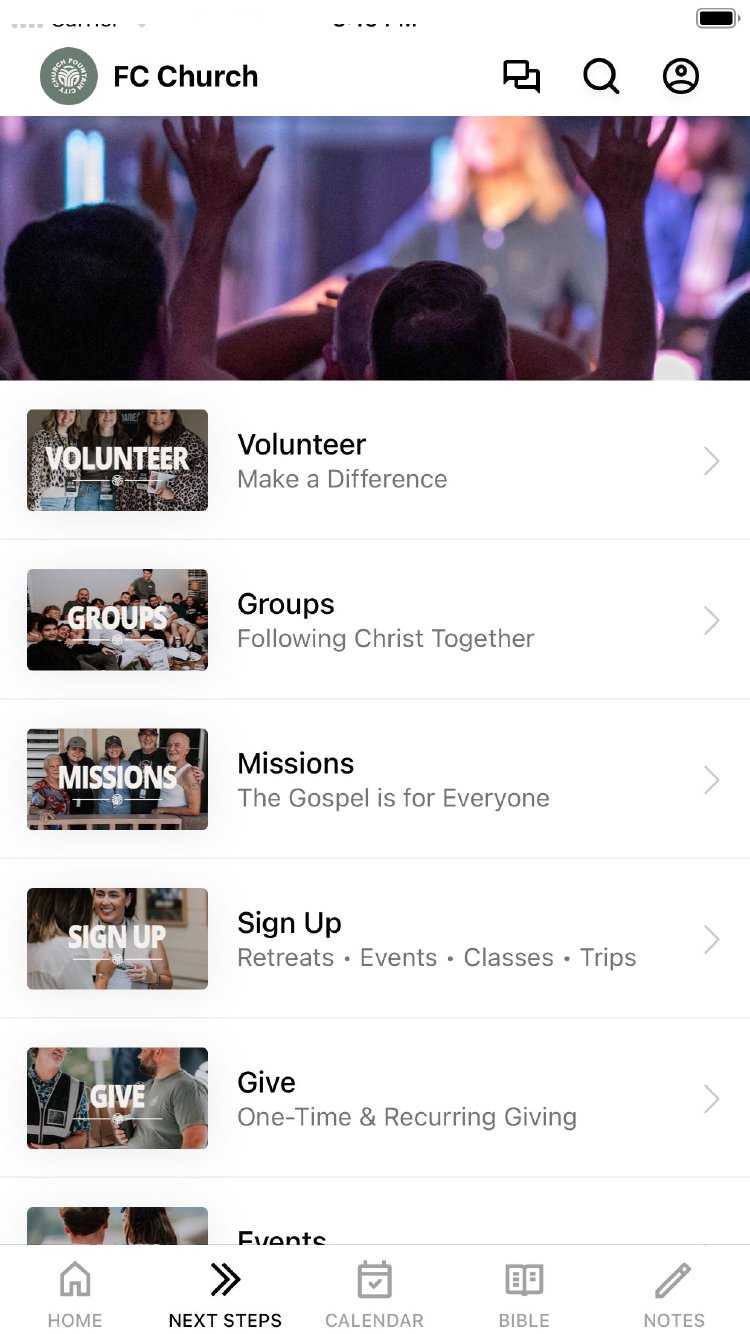Open the Volunteer row
The width and height of the screenshot is (750, 1334).
(375, 460)
